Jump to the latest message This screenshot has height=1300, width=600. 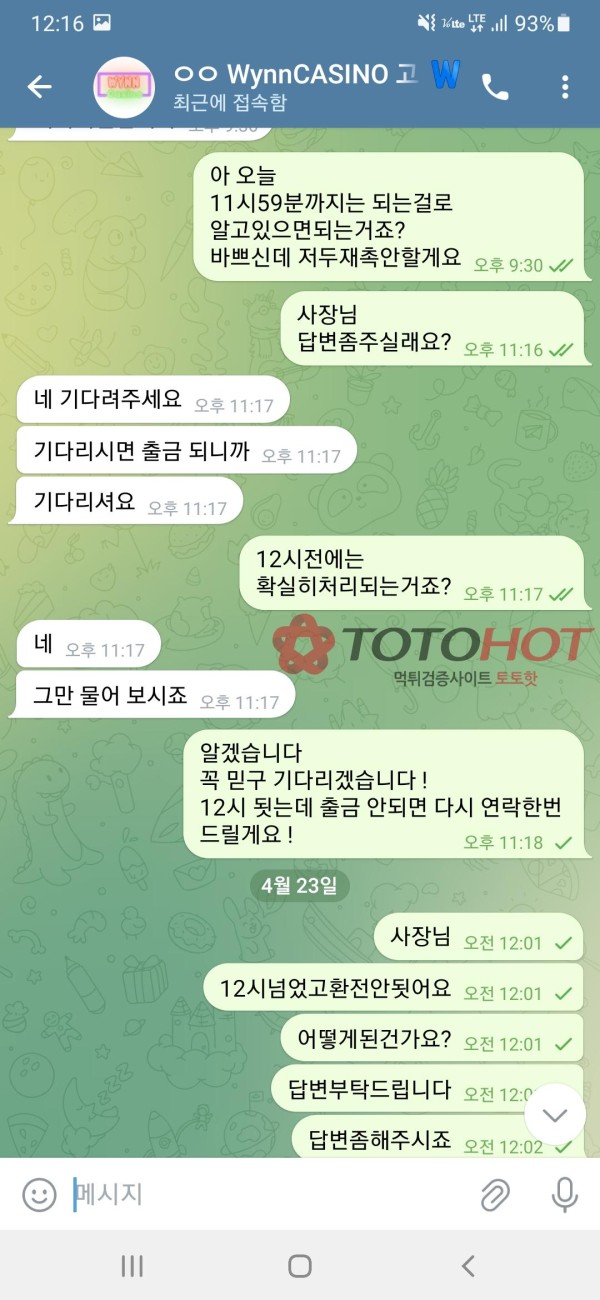pos(554,1114)
